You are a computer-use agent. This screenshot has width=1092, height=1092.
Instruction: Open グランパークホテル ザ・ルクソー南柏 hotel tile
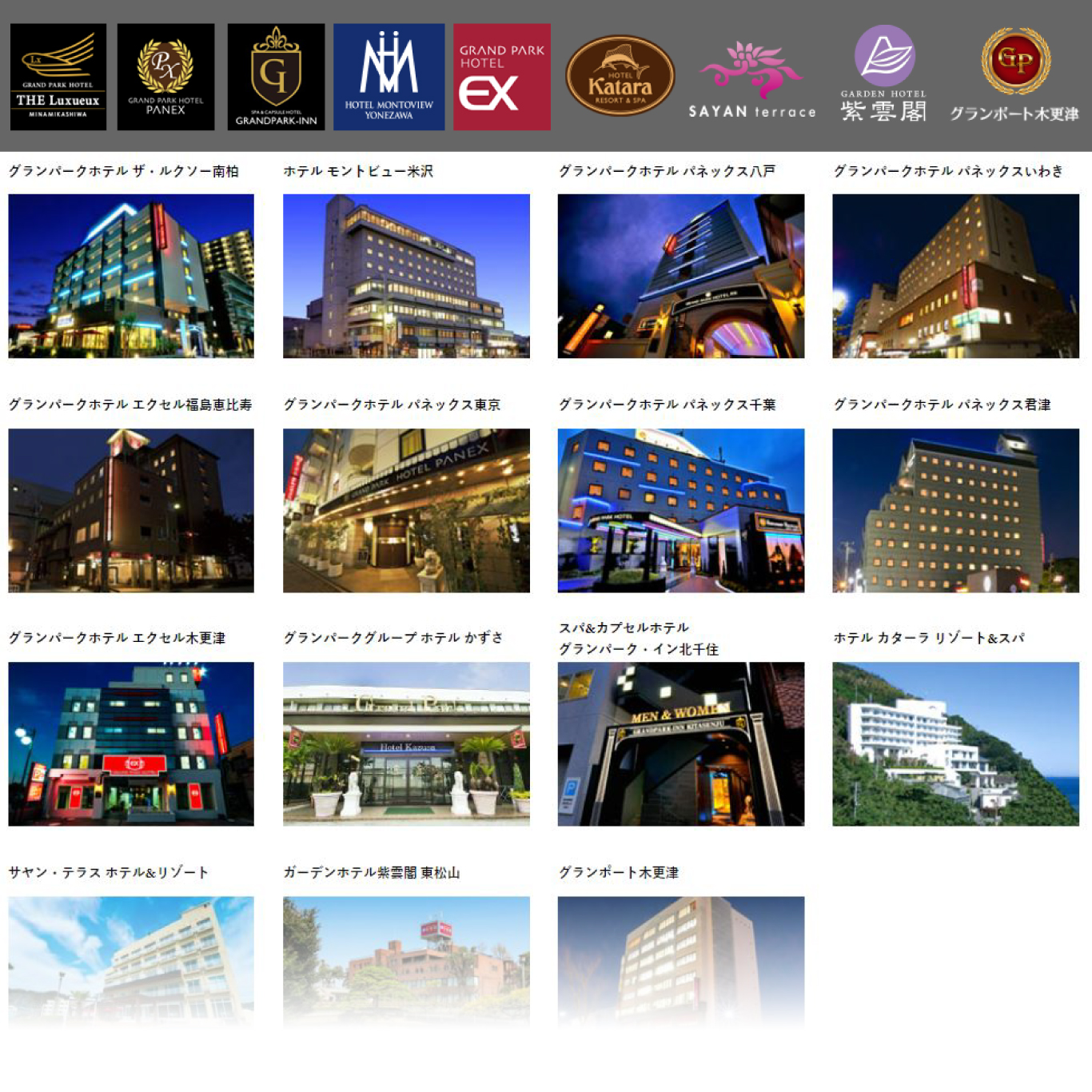coord(131,276)
